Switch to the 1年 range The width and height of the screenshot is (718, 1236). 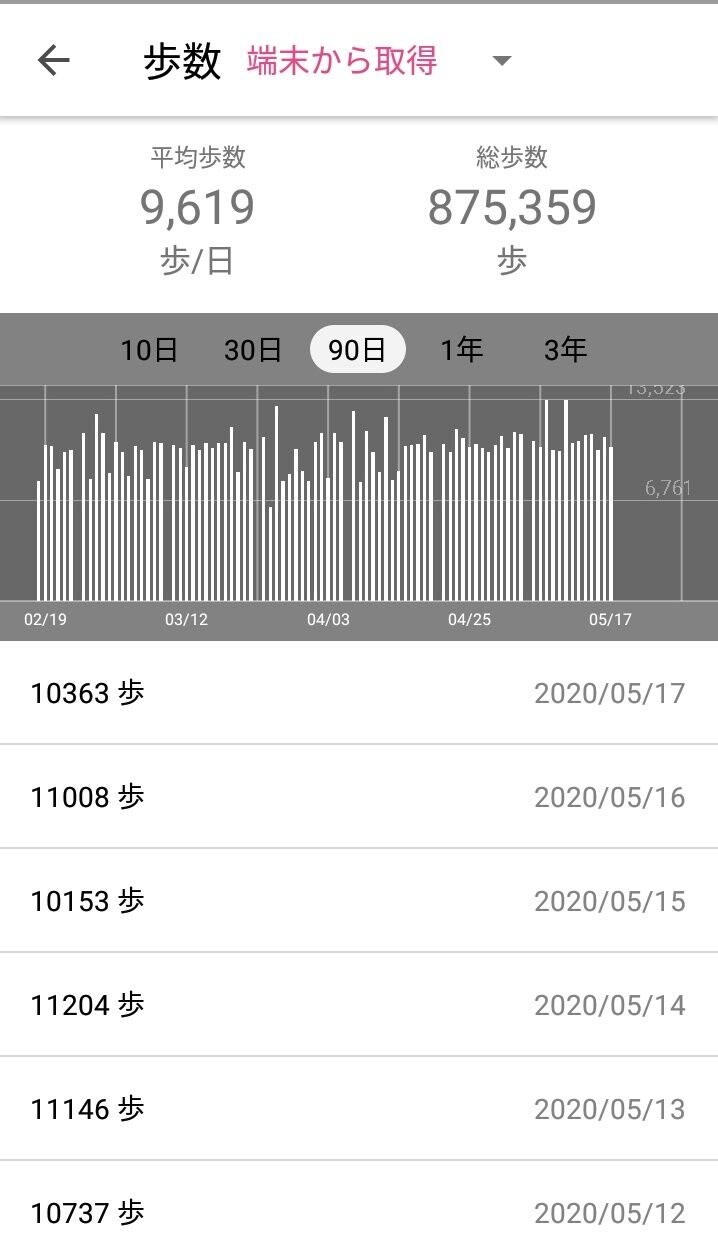click(461, 350)
